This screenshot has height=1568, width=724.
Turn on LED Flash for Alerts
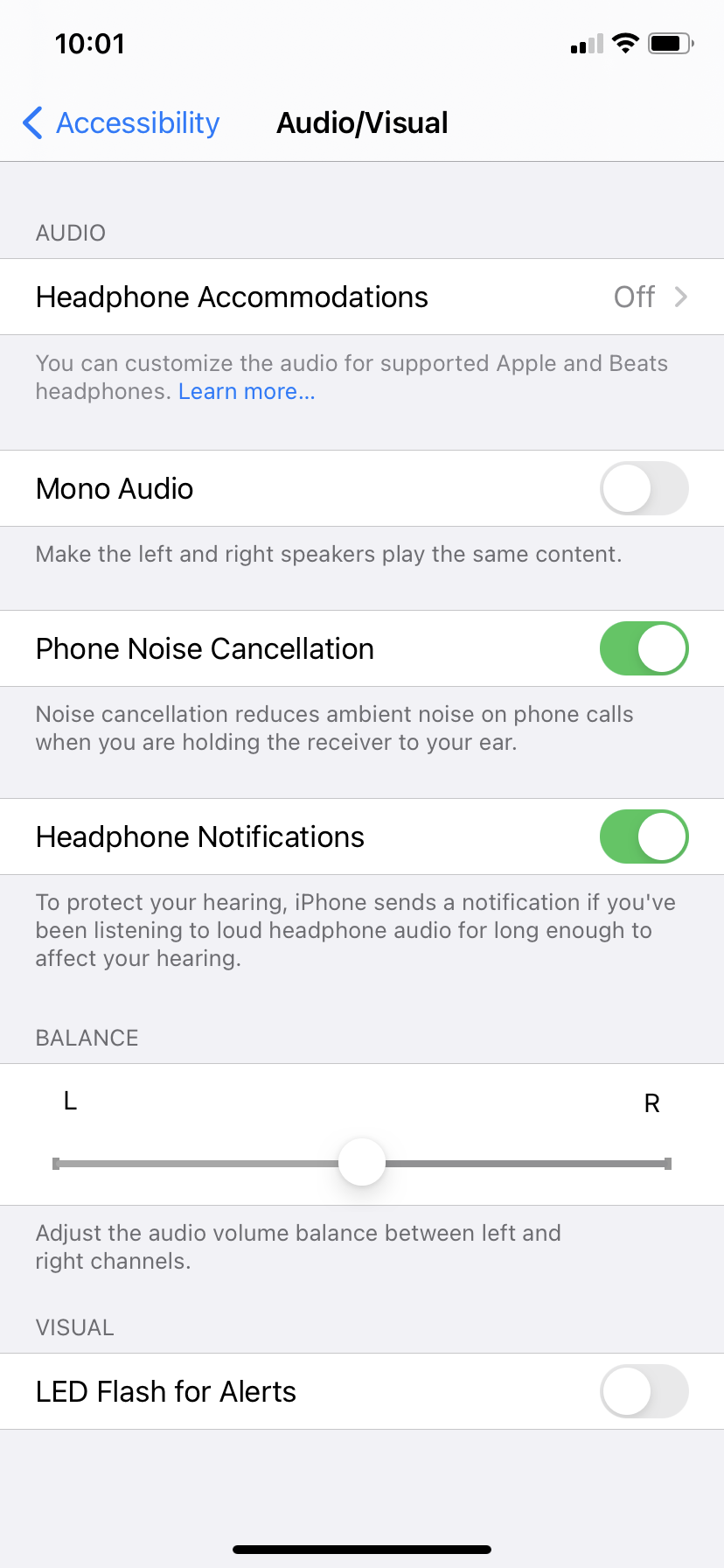(644, 1391)
